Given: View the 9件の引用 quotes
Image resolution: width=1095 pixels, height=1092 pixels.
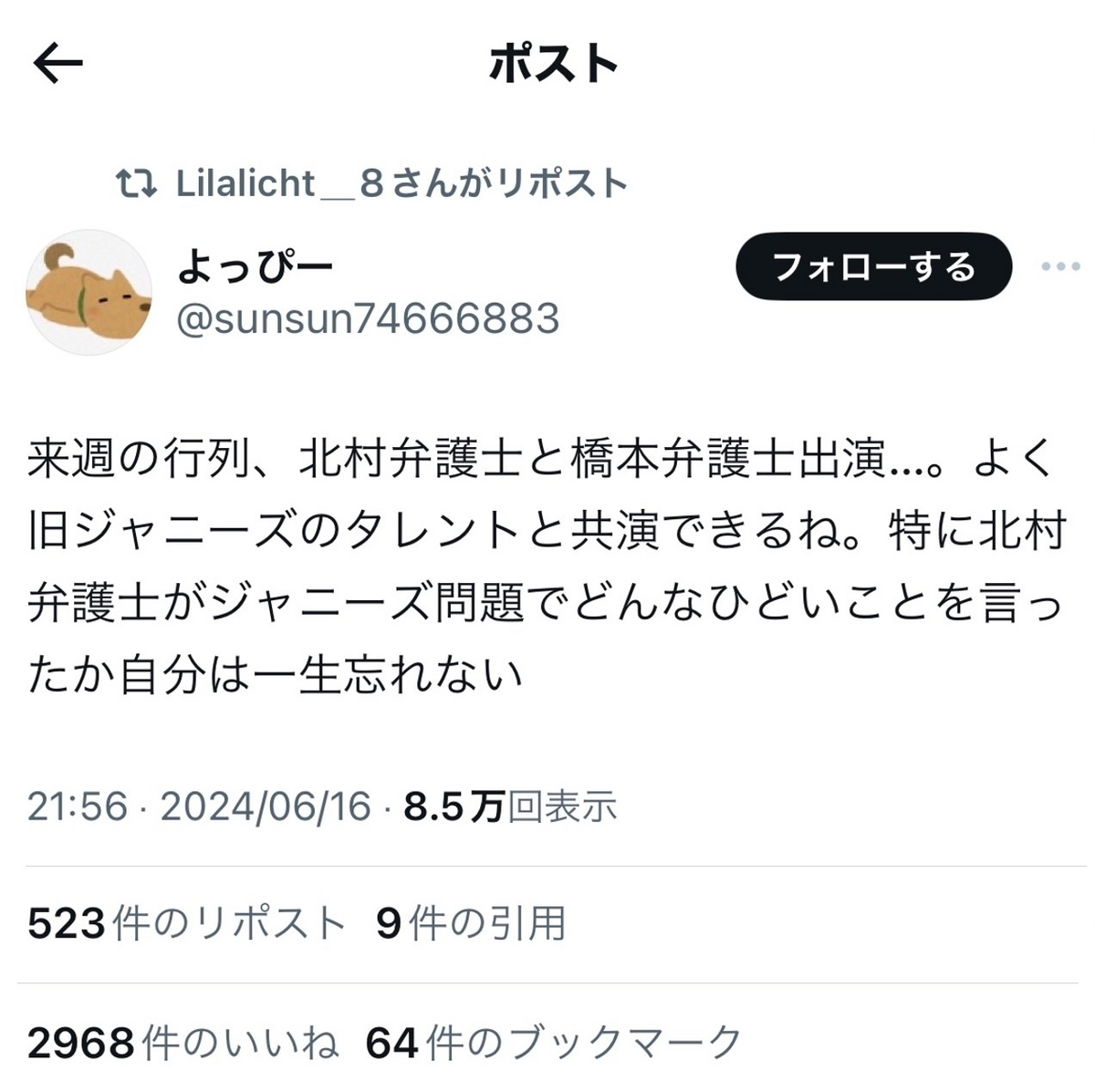Looking at the screenshot, I should [x=471, y=923].
